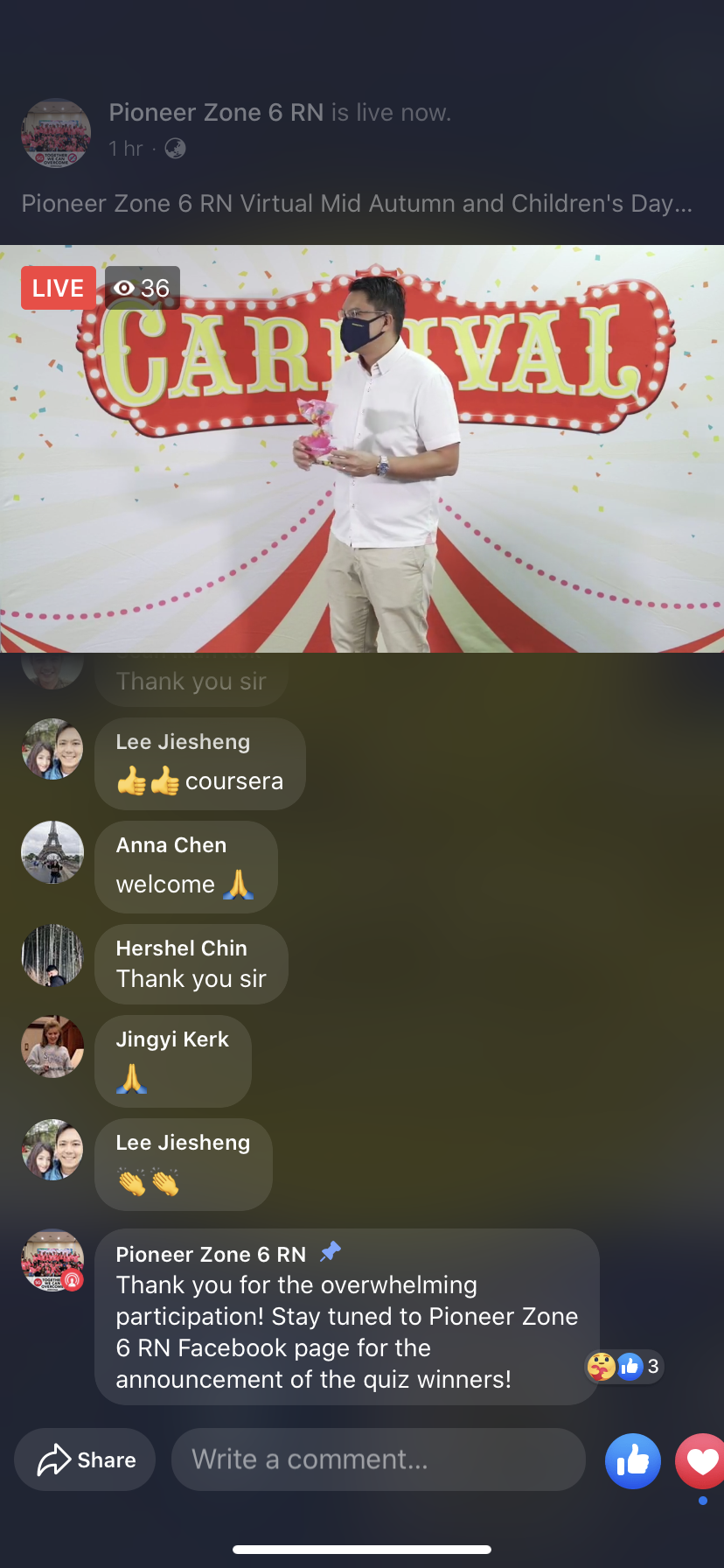Screen dimensions: 724x1568
Task: Open Jingyi Kerk's profile picture
Action: pos(52,1046)
